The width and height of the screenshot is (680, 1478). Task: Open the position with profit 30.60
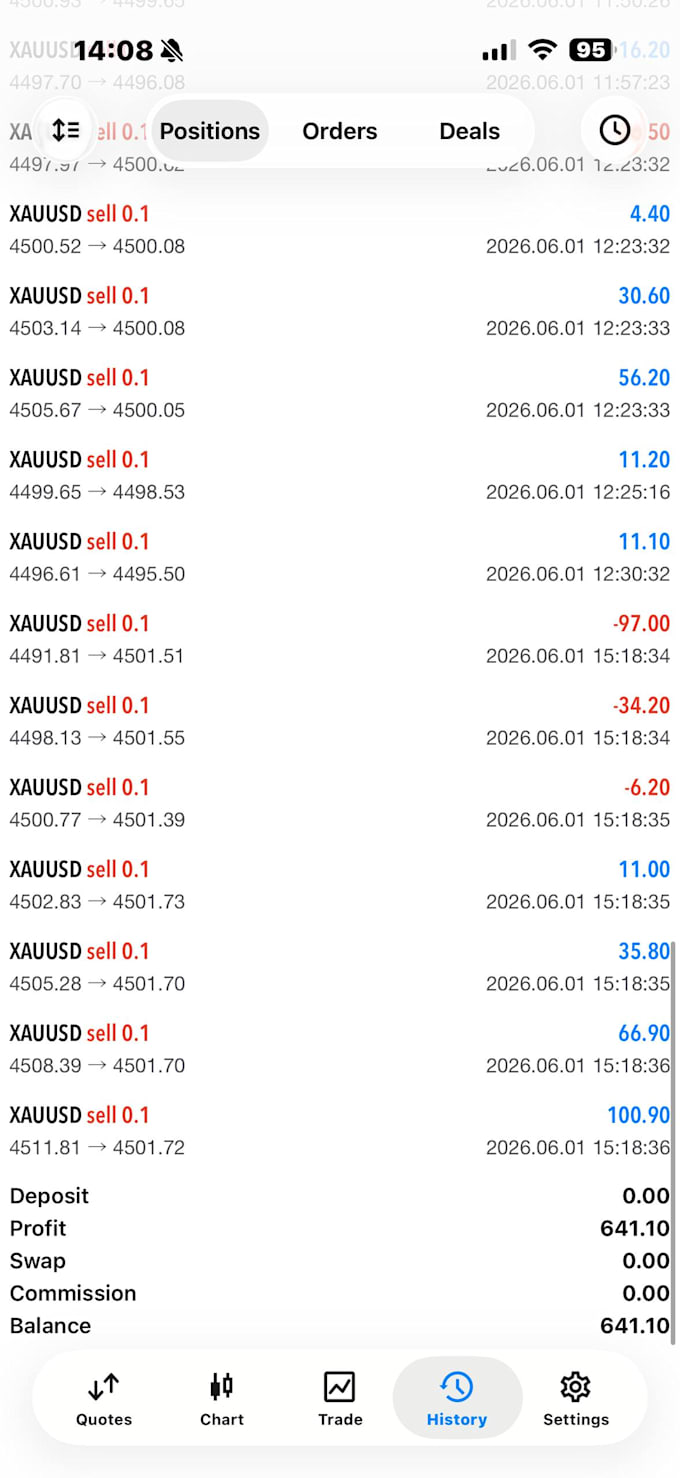(340, 311)
